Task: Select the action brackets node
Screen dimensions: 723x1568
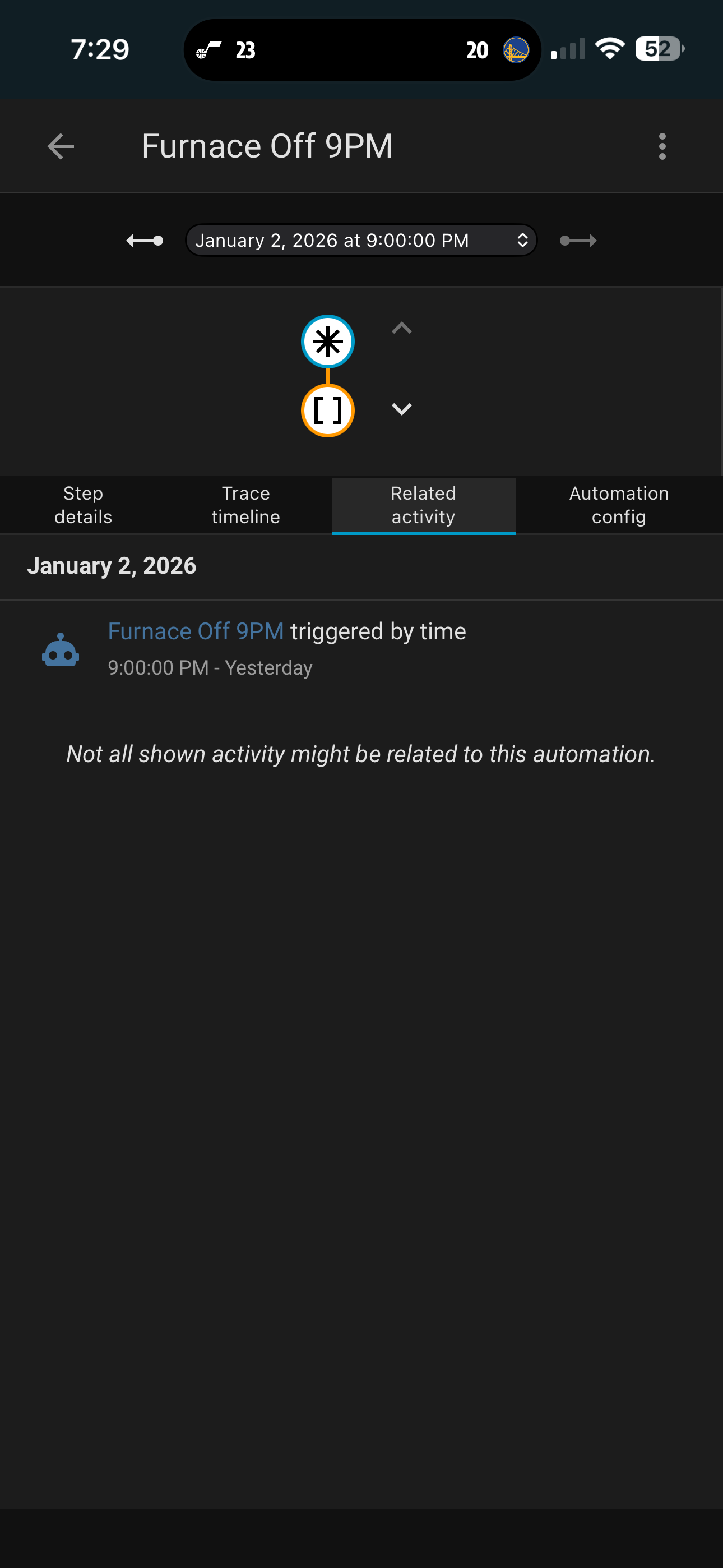Action: [327, 411]
